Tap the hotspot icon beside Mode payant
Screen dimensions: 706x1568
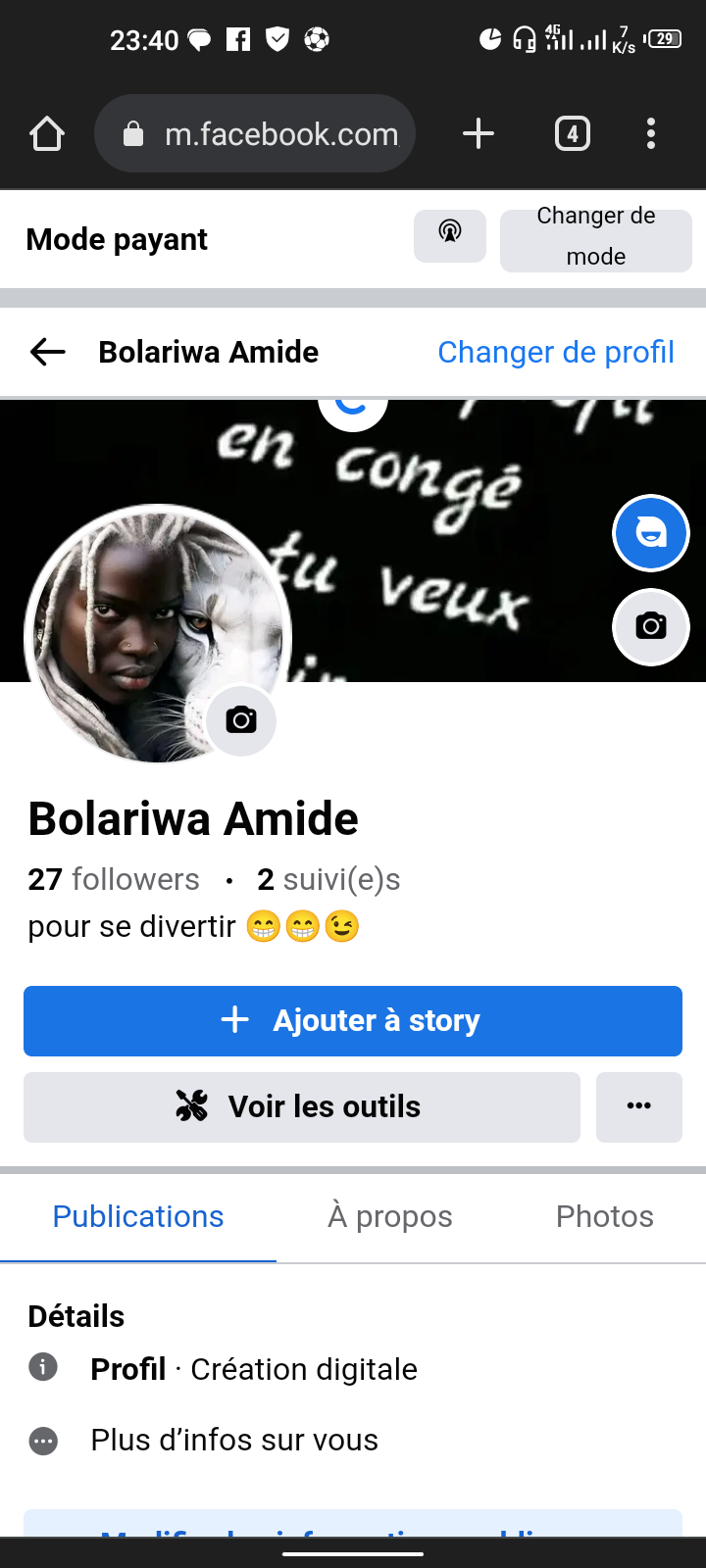pyautogui.click(x=450, y=236)
